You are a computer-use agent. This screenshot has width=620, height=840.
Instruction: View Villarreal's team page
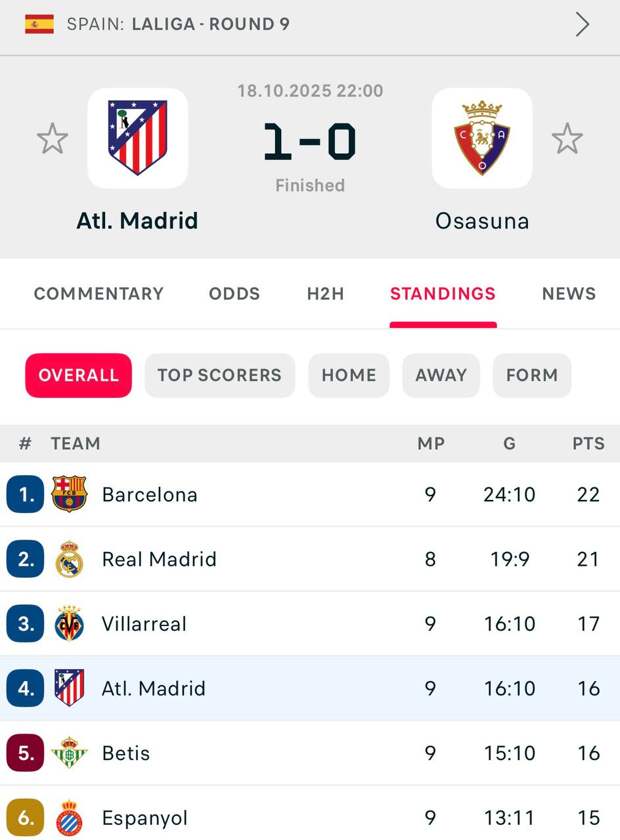pyautogui.click(x=144, y=624)
